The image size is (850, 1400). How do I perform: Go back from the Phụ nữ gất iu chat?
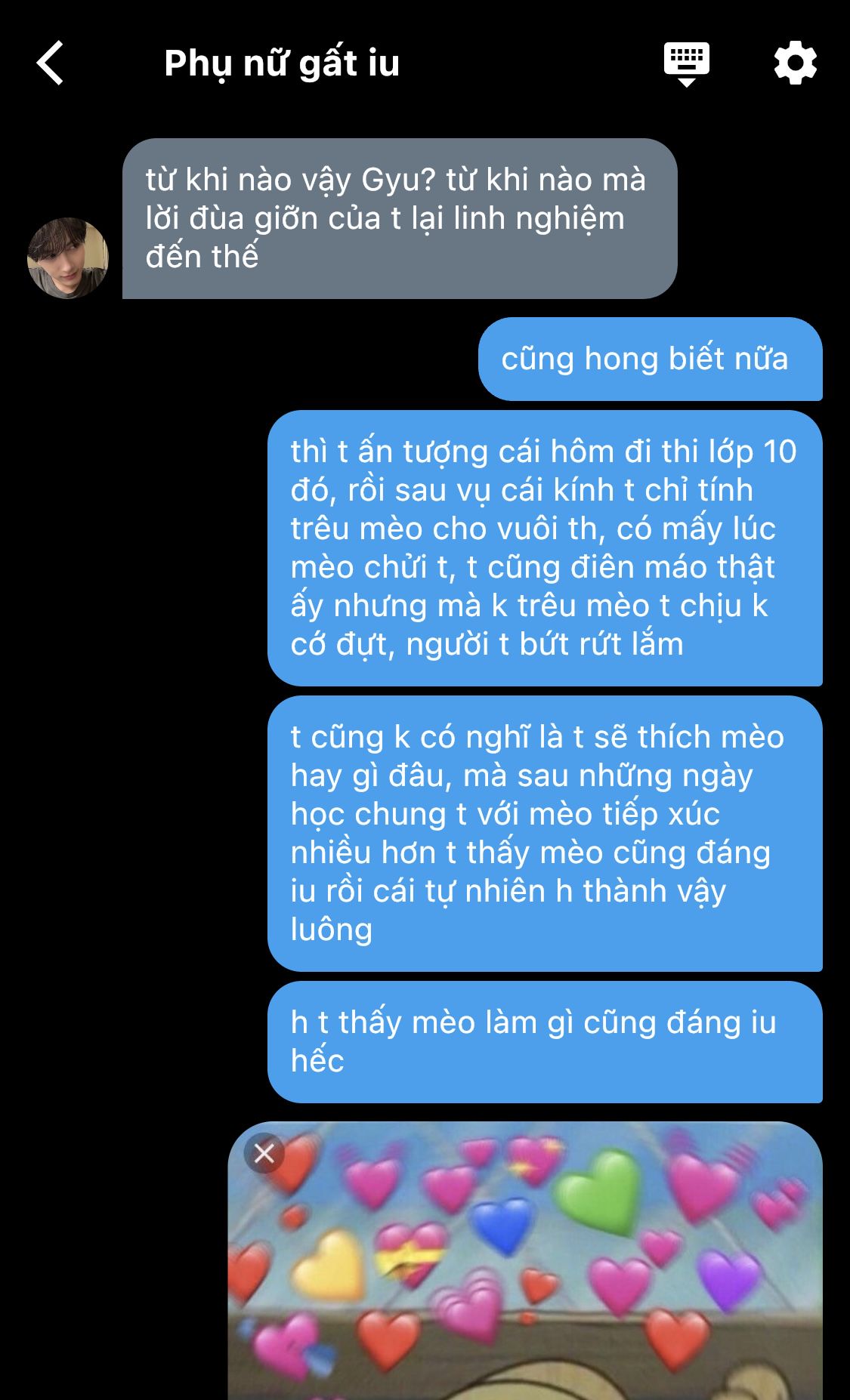point(50,63)
